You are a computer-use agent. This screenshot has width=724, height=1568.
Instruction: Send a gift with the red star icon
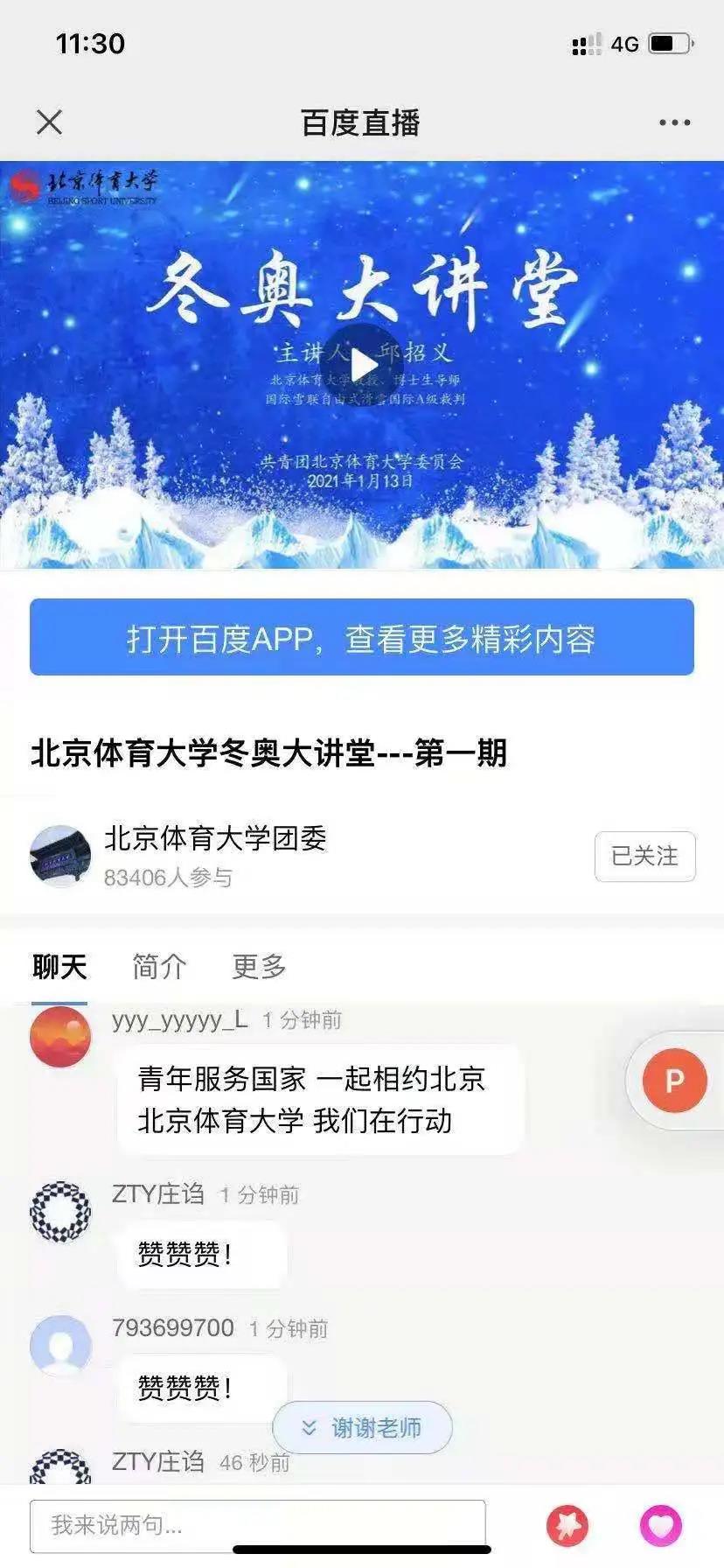coord(567,1525)
